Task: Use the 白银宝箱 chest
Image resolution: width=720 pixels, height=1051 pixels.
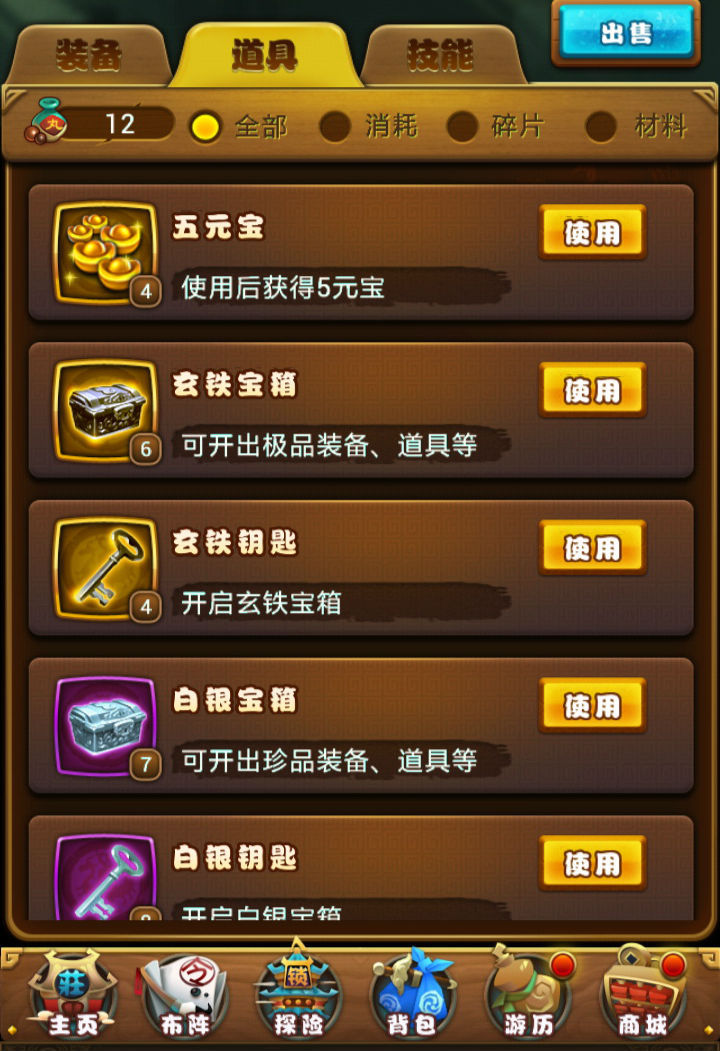Action: point(592,706)
